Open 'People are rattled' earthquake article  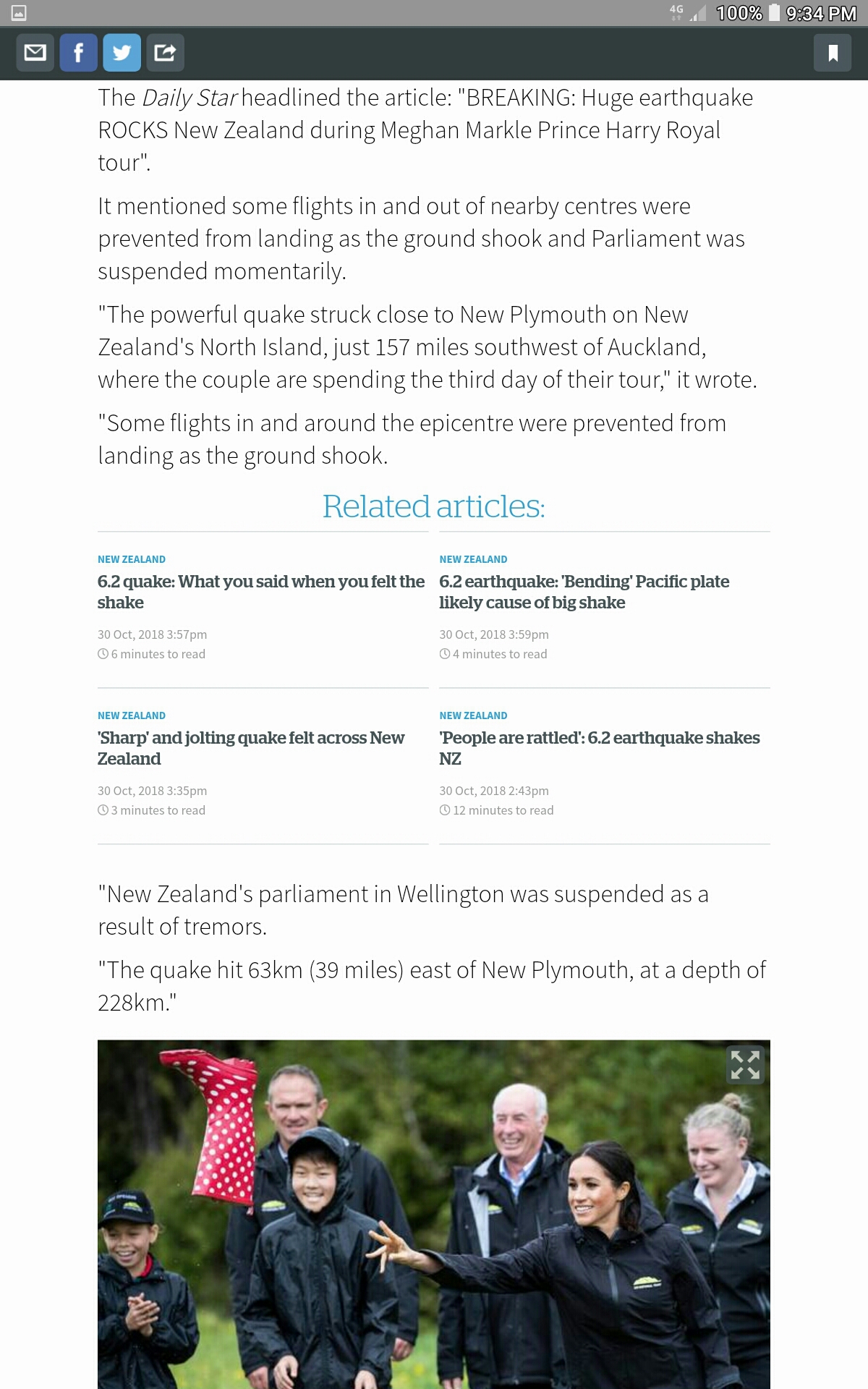click(599, 748)
